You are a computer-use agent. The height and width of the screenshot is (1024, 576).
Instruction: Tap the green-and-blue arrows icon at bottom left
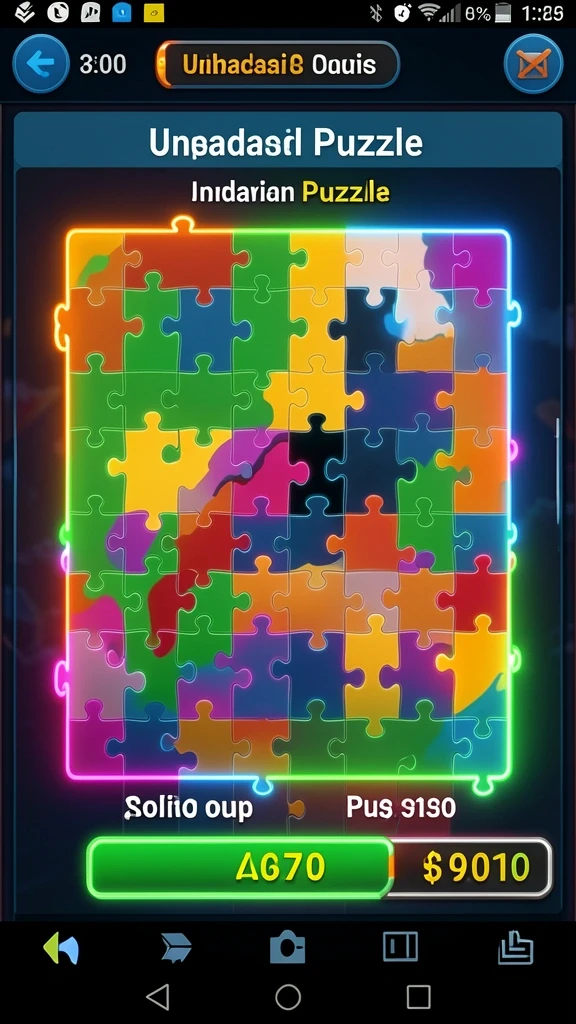pos(61,948)
